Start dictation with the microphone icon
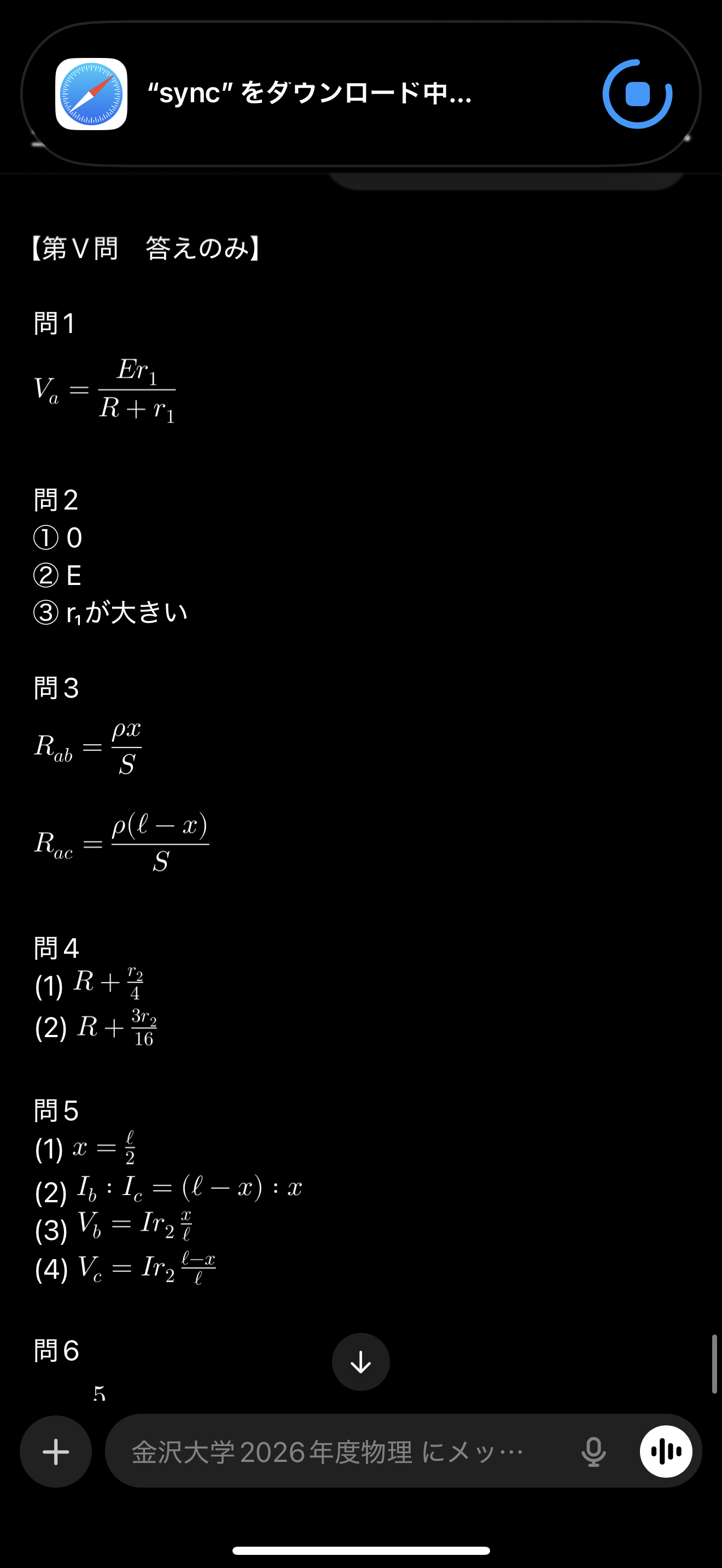722x1568 pixels. coord(593,1452)
